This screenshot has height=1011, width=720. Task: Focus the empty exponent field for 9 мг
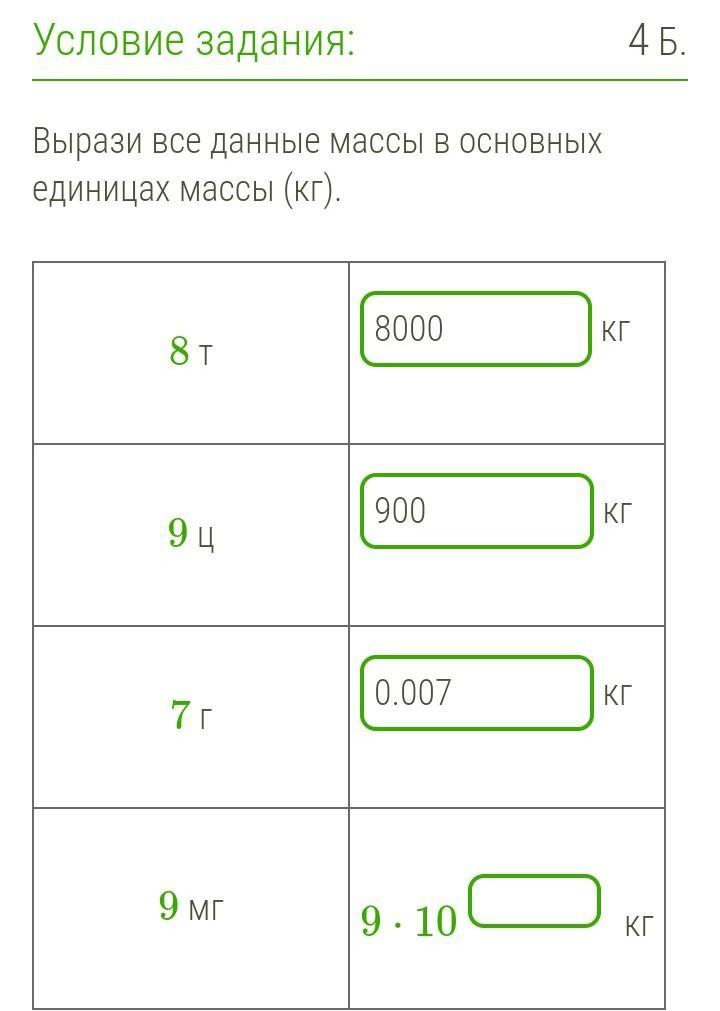coord(534,901)
